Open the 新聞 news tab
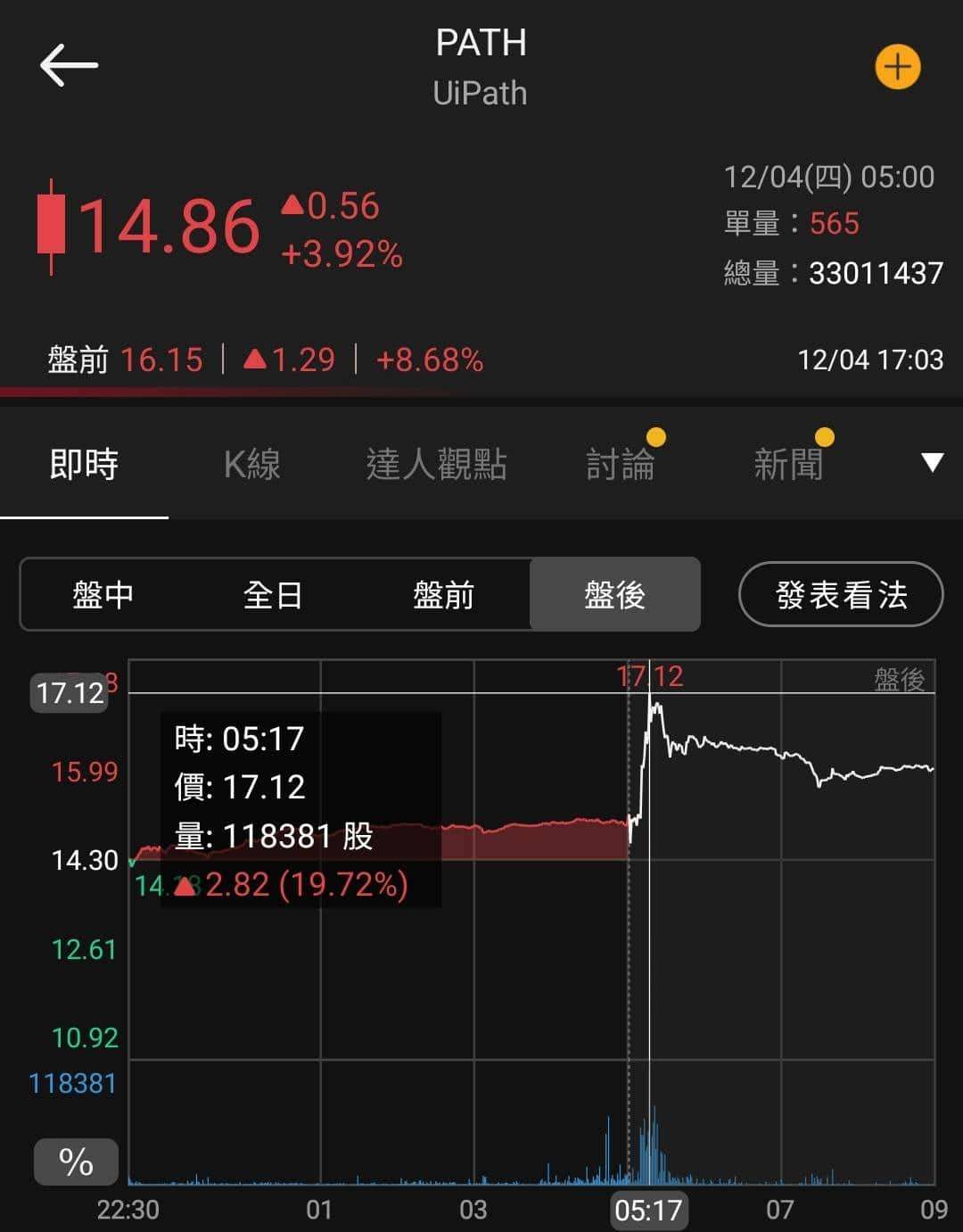 tap(789, 464)
